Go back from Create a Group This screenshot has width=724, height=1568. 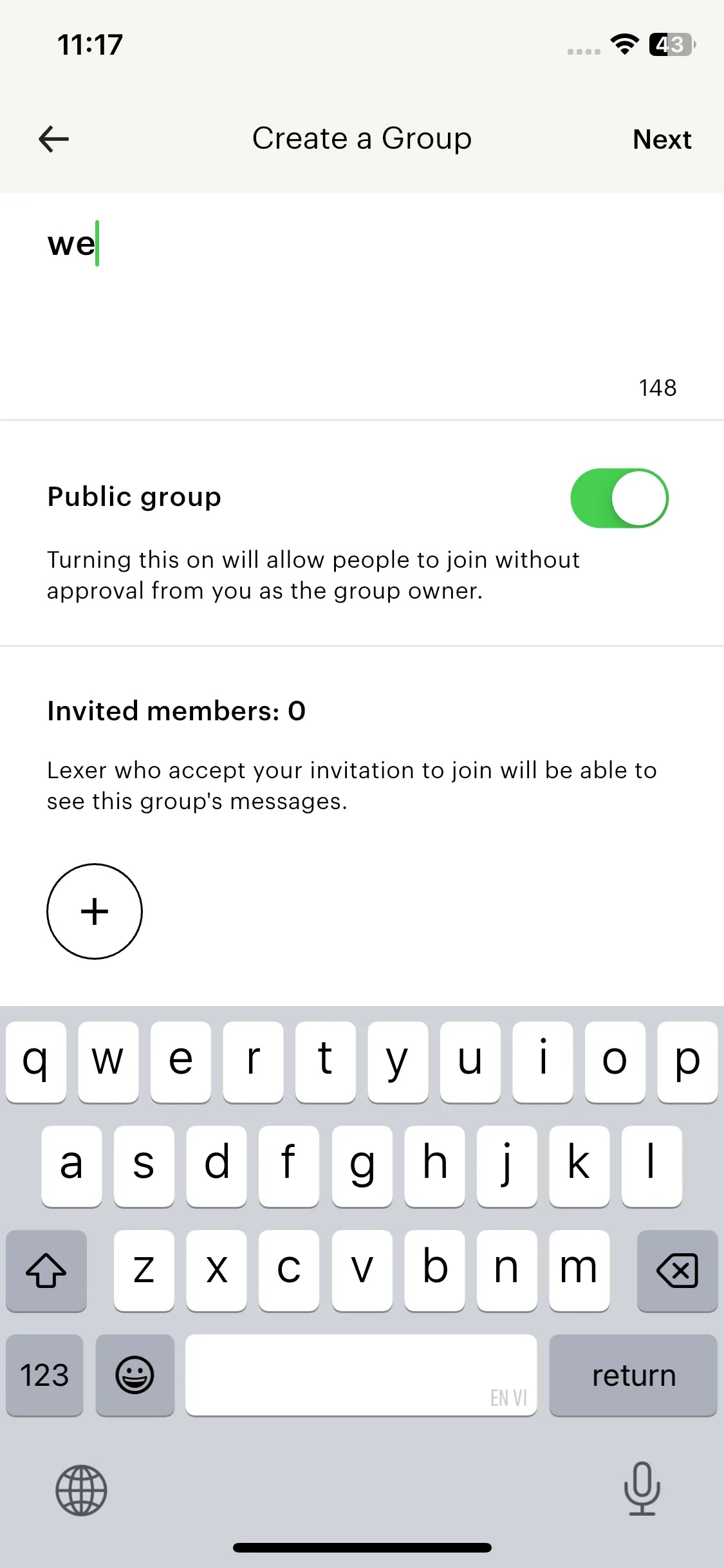coord(54,139)
